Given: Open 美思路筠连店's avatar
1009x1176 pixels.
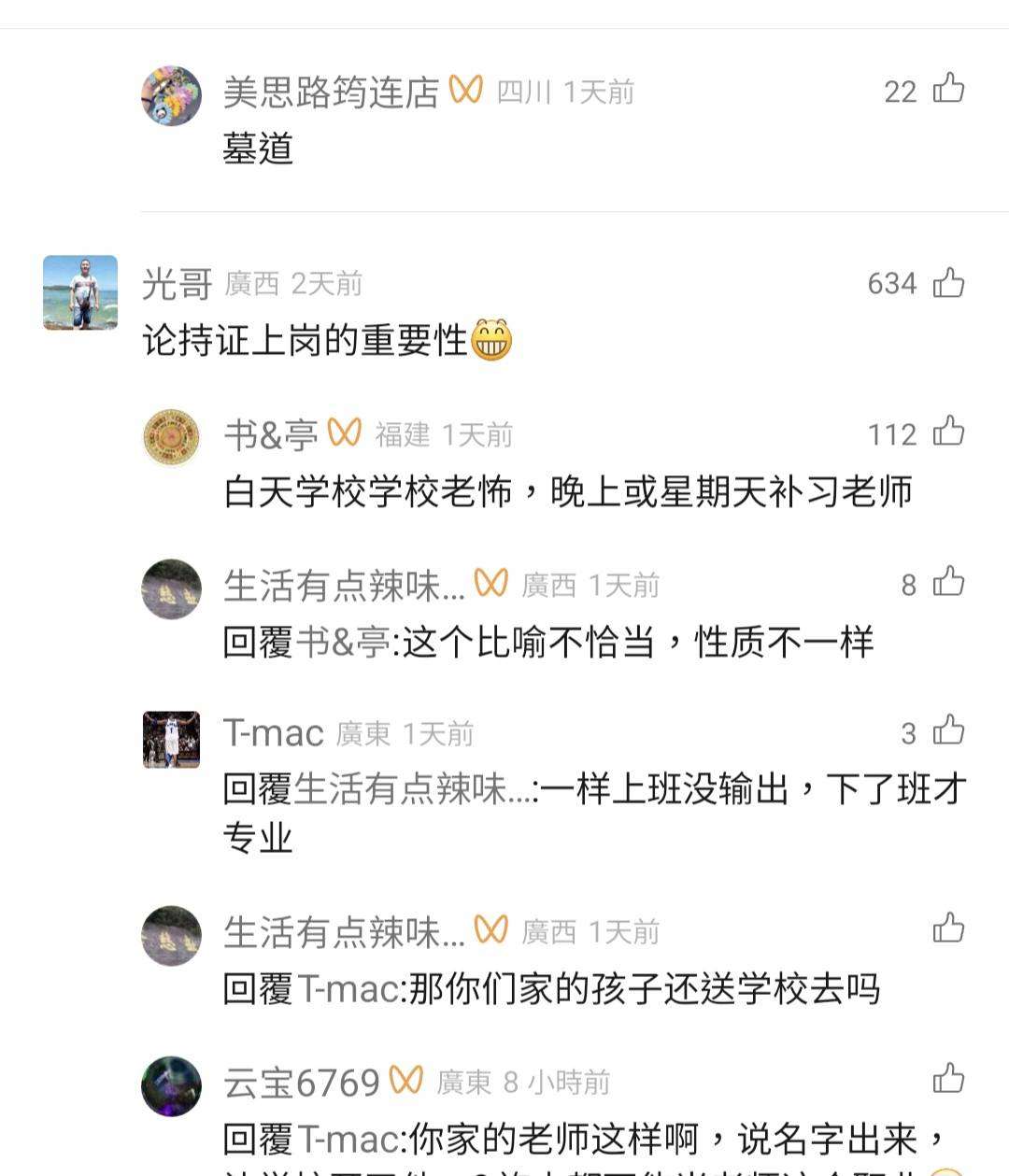Looking at the screenshot, I should coord(172,96).
